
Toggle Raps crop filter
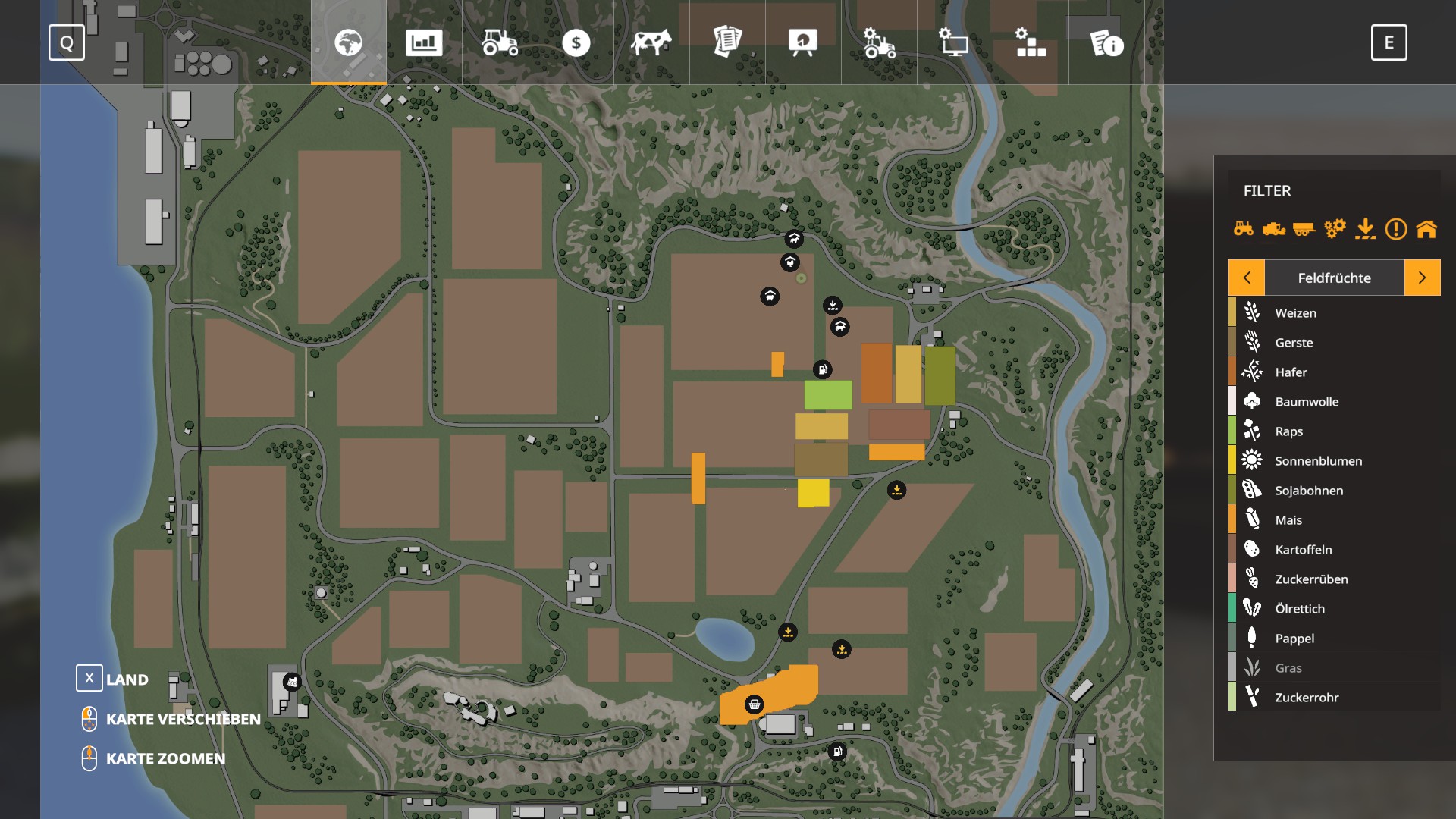click(x=1335, y=431)
